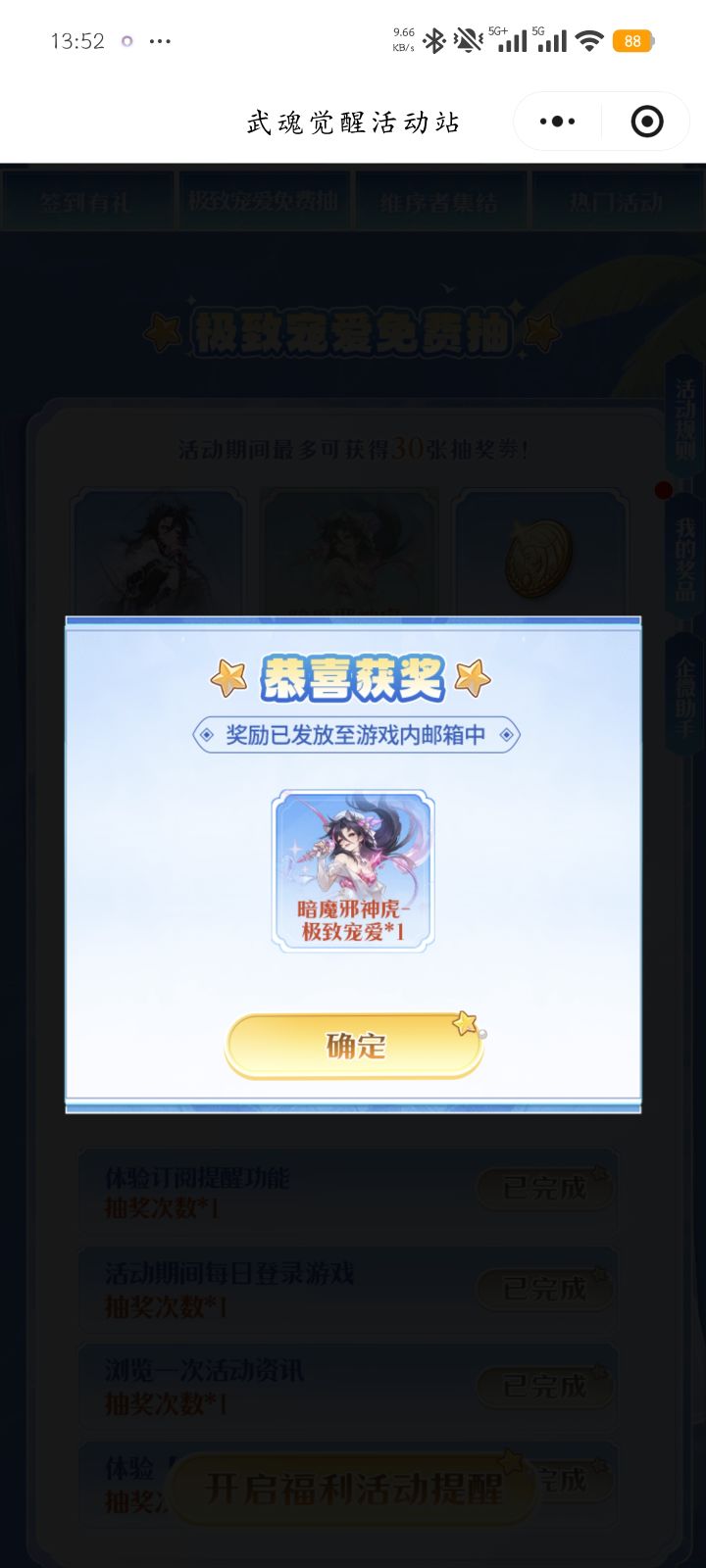Tap 已完成 for 浏览一次活动资讯 task
Screen dimensions: 706x1568
click(x=544, y=1385)
